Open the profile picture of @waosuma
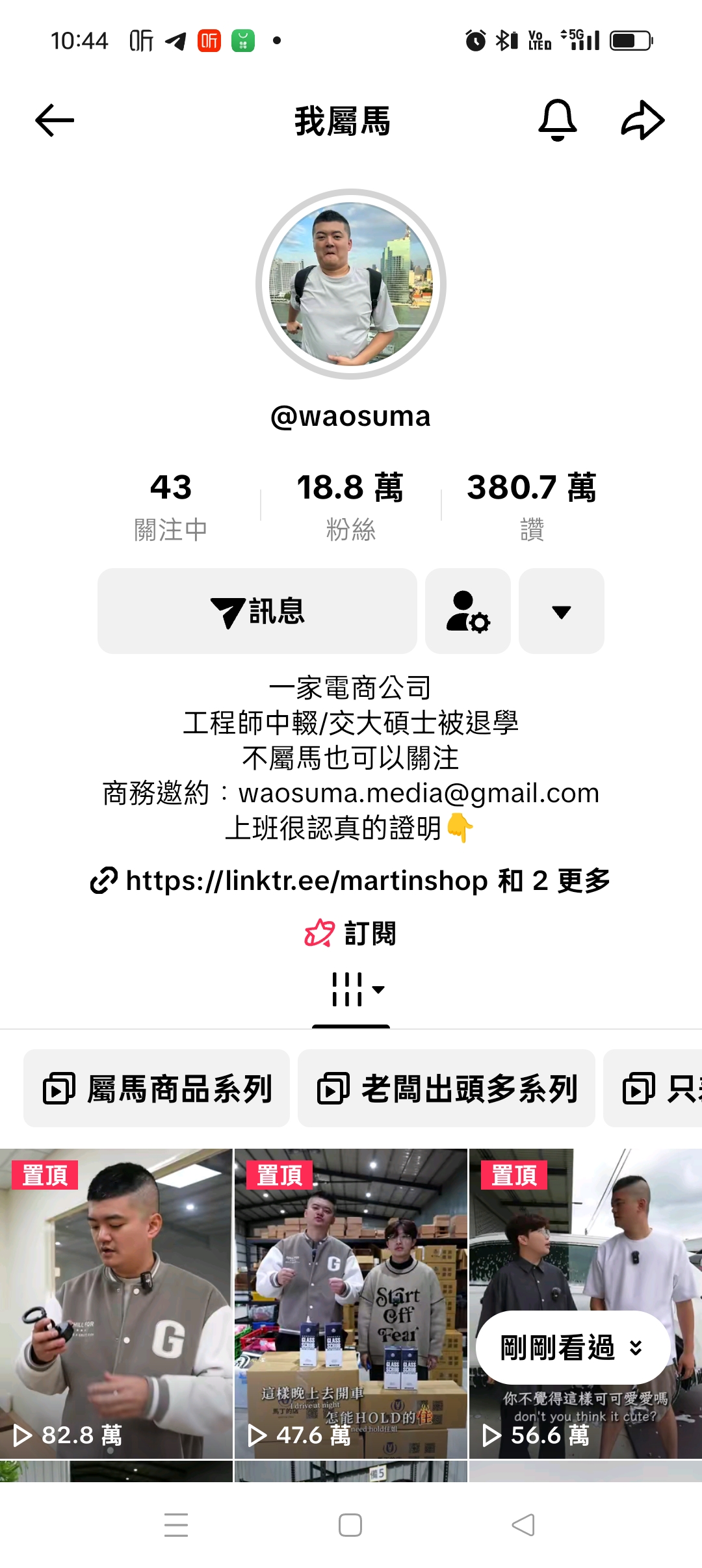The width and height of the screenshot is (702, 1568). (351, 284)
